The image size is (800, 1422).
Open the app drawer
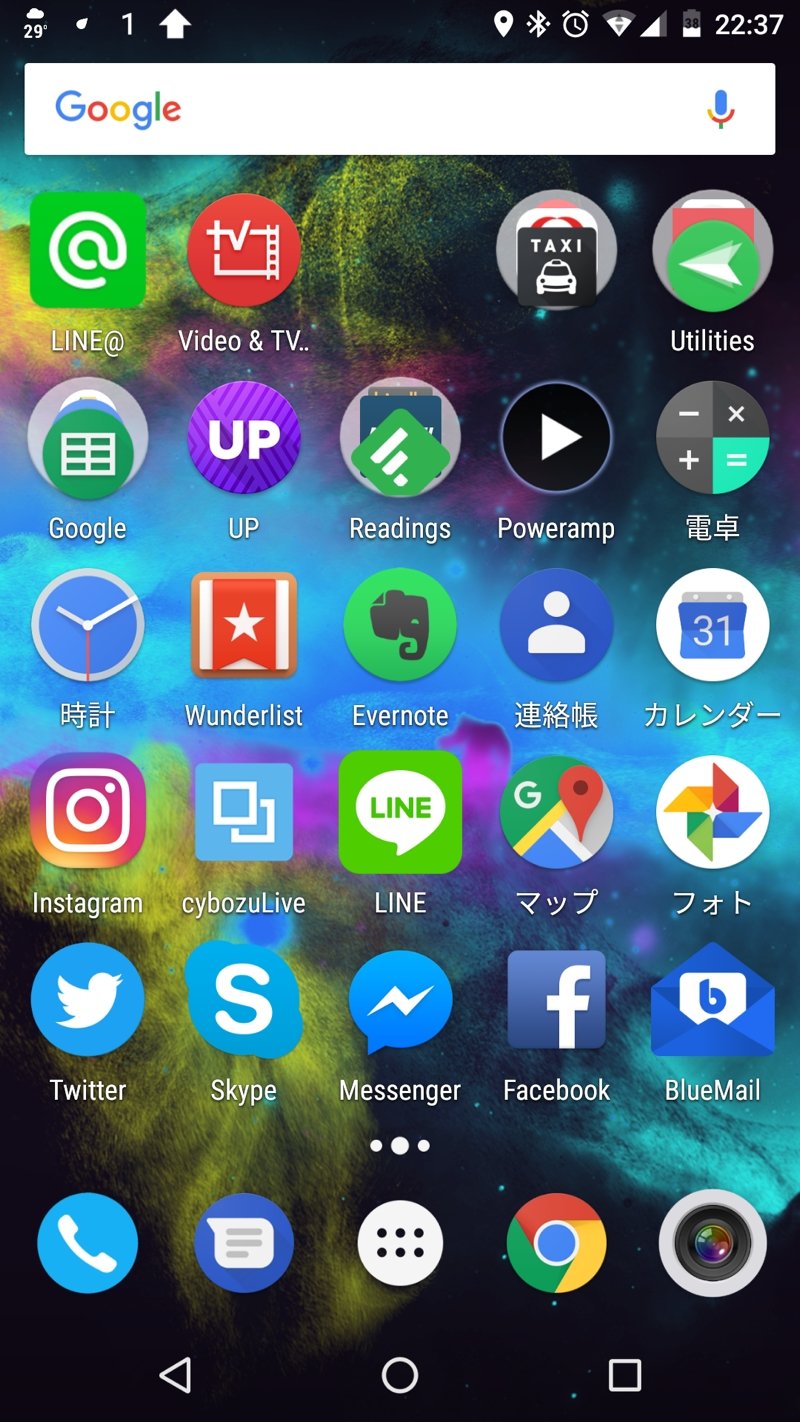point(399,1243)
